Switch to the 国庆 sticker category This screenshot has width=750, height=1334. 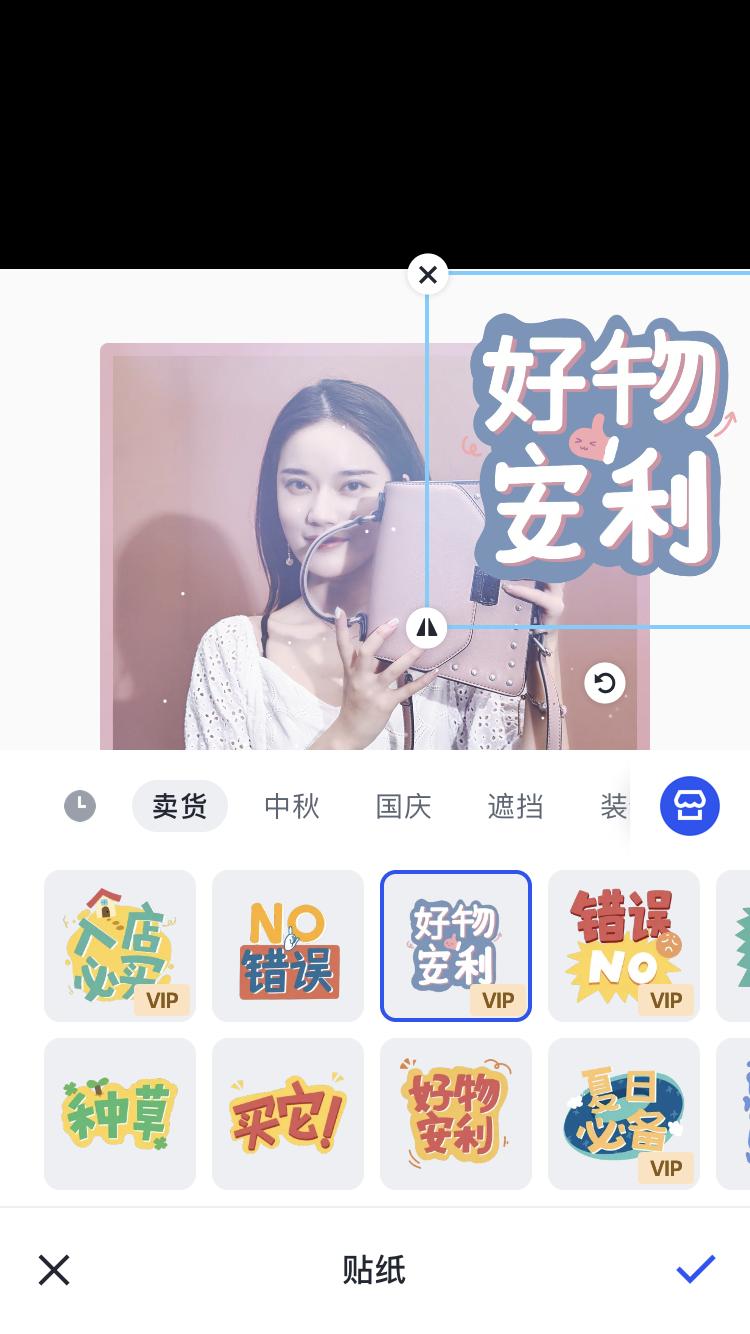click(404, 806)
